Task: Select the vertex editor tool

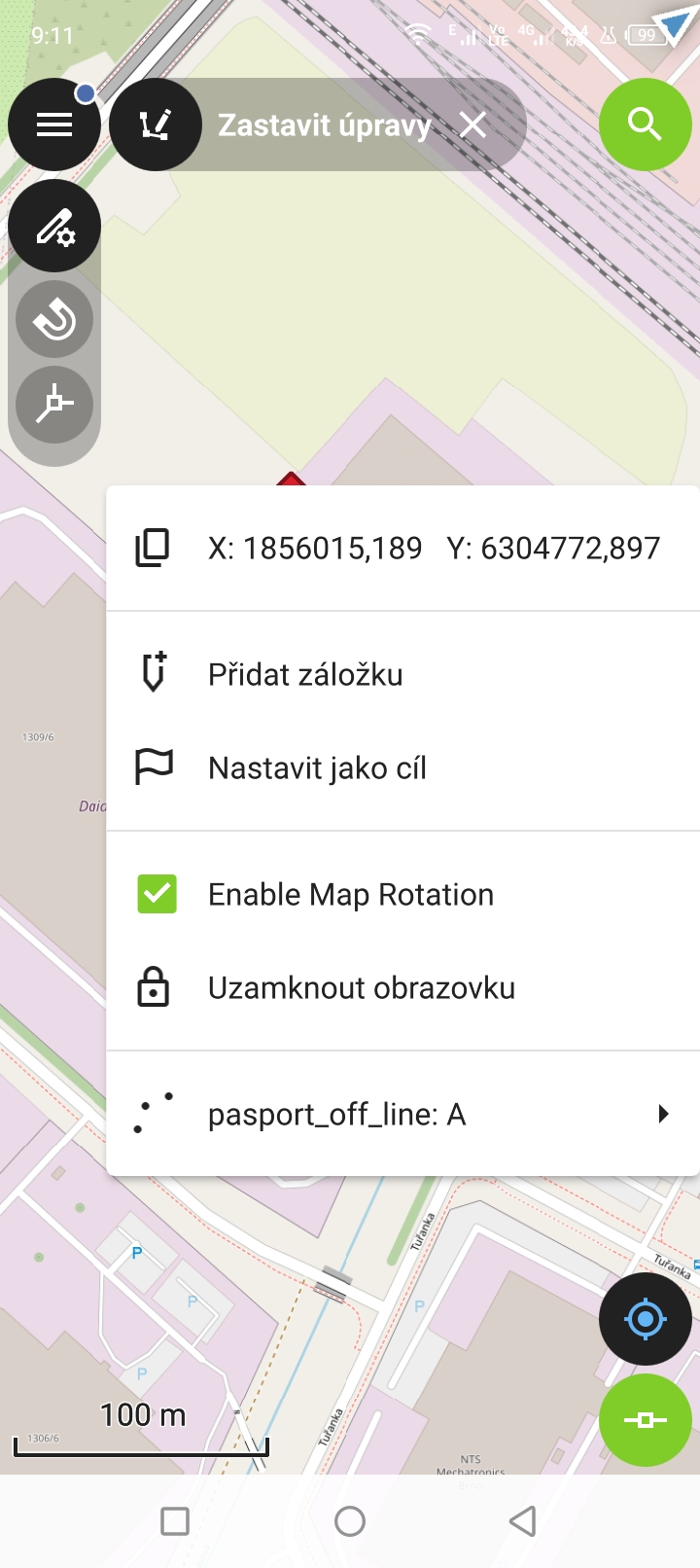Action: click(54, 404)
